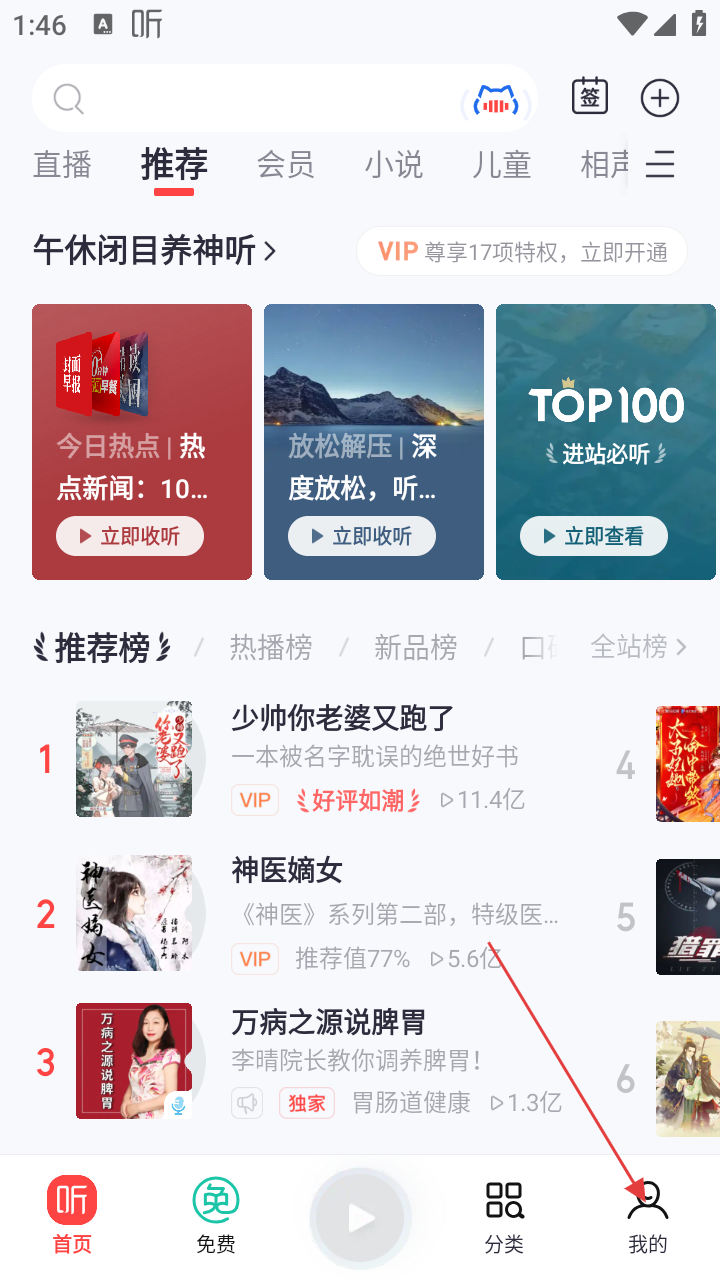Tap 立即收听 on 今日热点 card
720x1280 pixels.
tap(130, 537)
